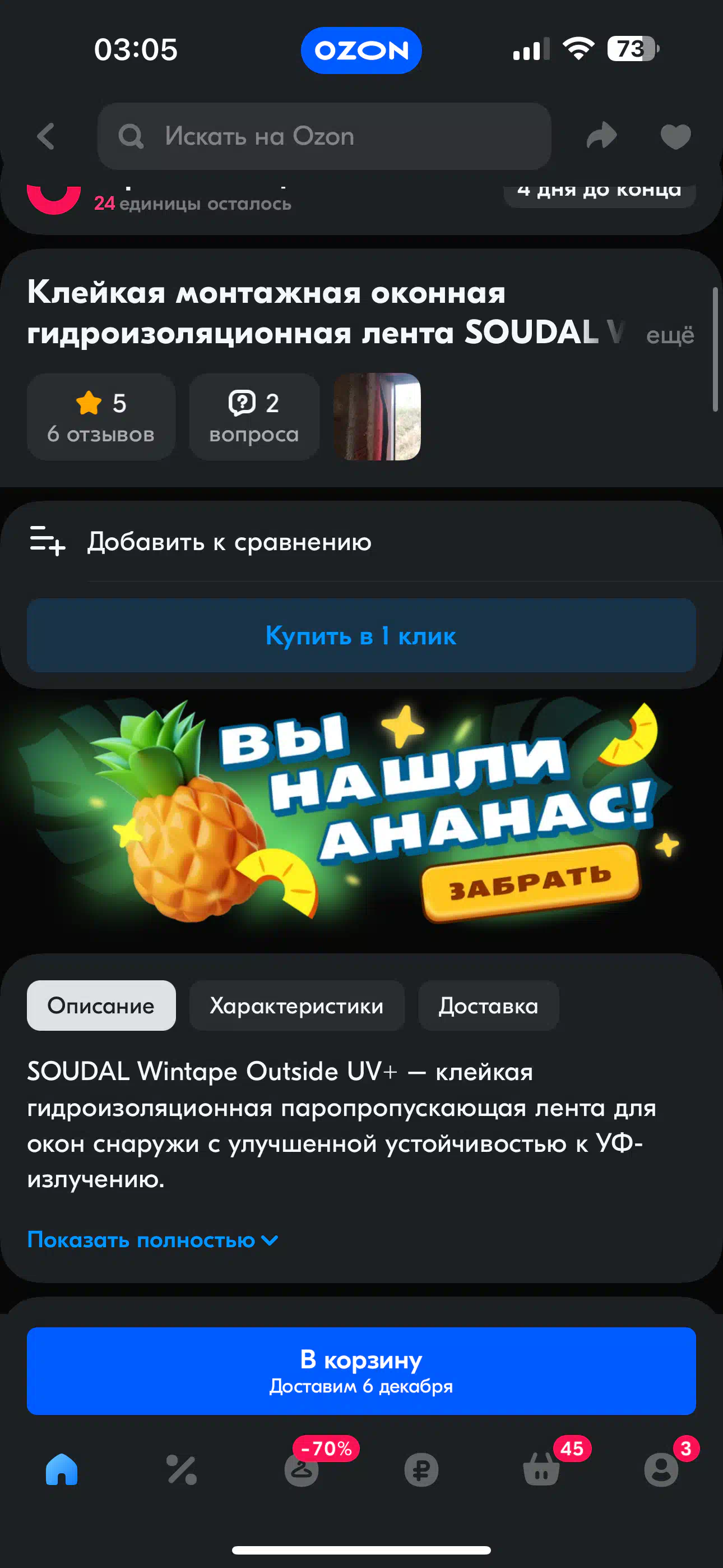
Task: Select the Описание tab
Action: click(101, 1006)
